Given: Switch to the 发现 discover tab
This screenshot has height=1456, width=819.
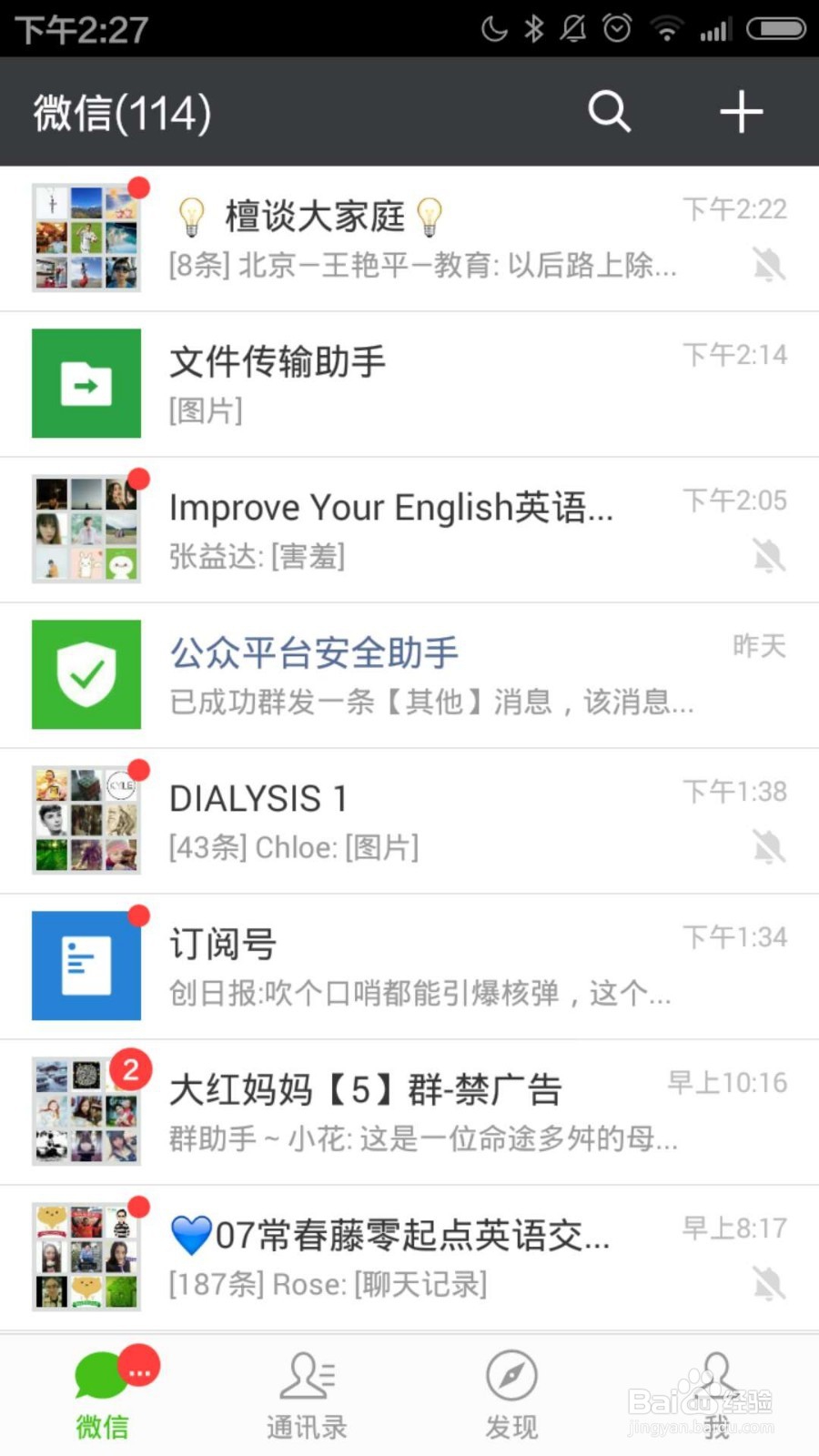Looking at the screenshot, I should 511,1392.
